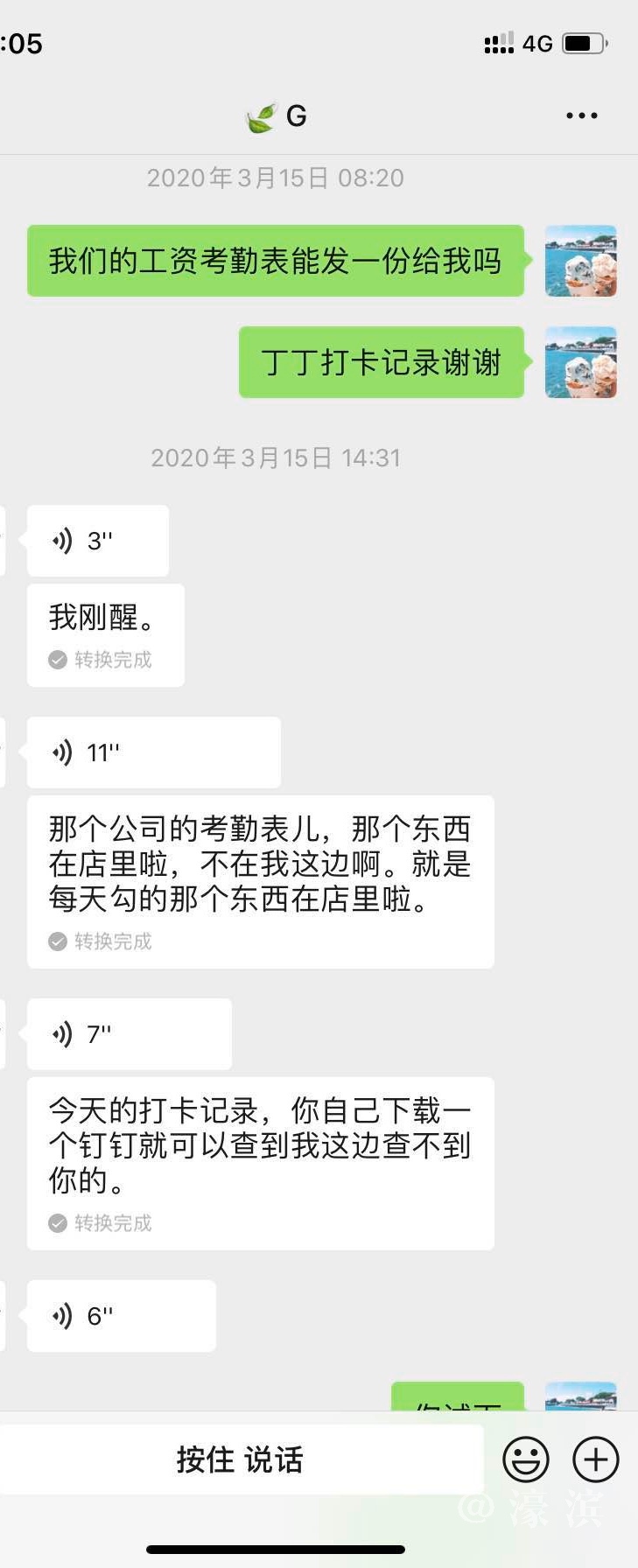Viewport: 638px width, 1568px height.
Task: View sender avatar beside 我们的工资考勤表 message
Action: pyautogui.click(x=581, y=261)
